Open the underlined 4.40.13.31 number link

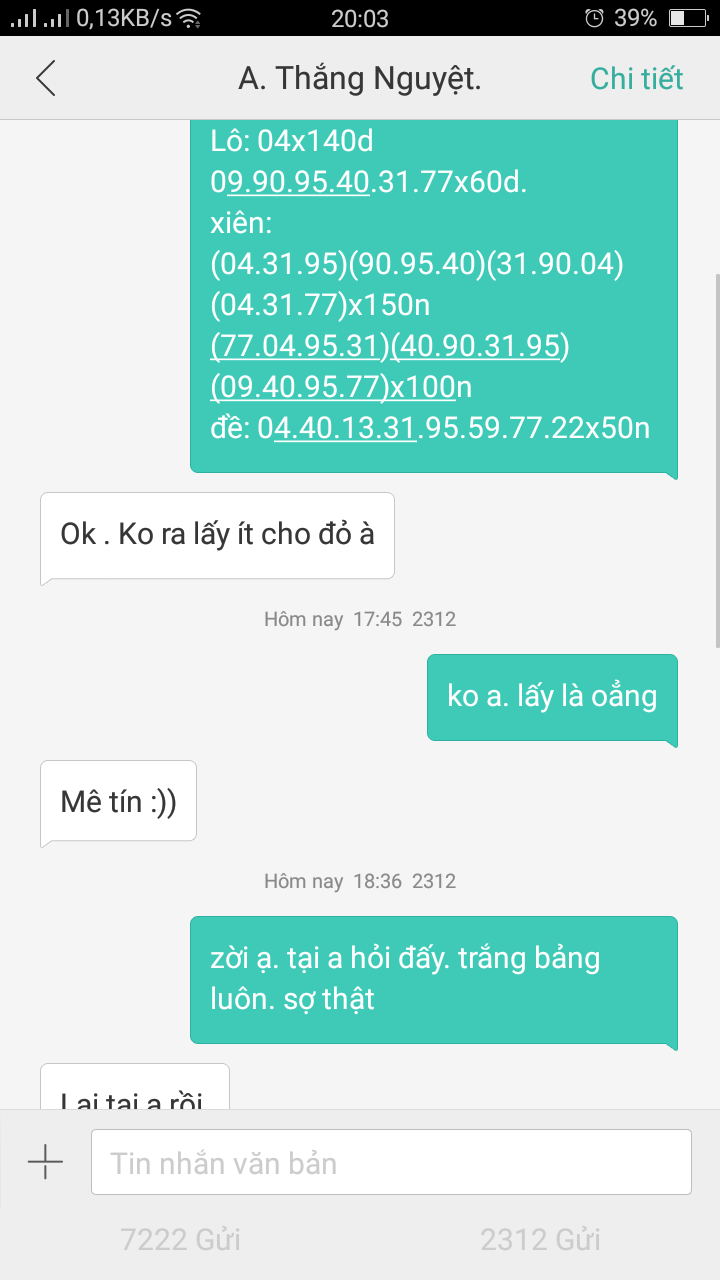pyautogui.click(x=345, y=428)
